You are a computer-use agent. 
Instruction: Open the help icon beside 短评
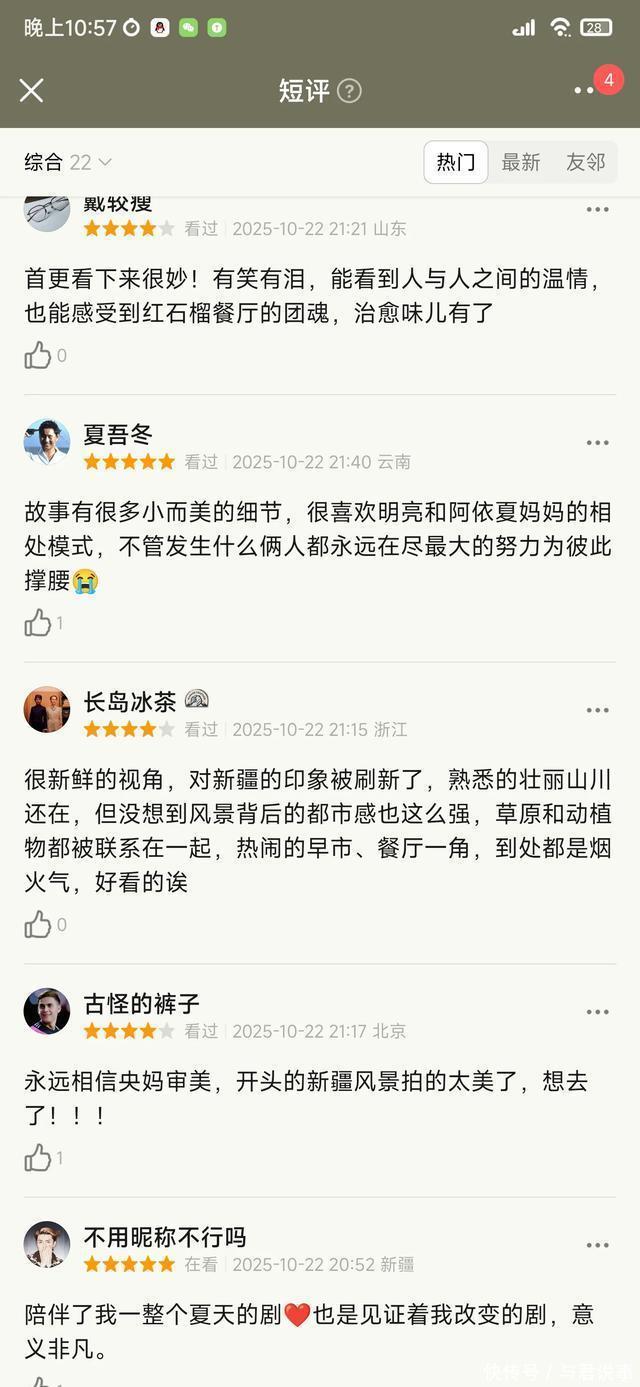349,91
